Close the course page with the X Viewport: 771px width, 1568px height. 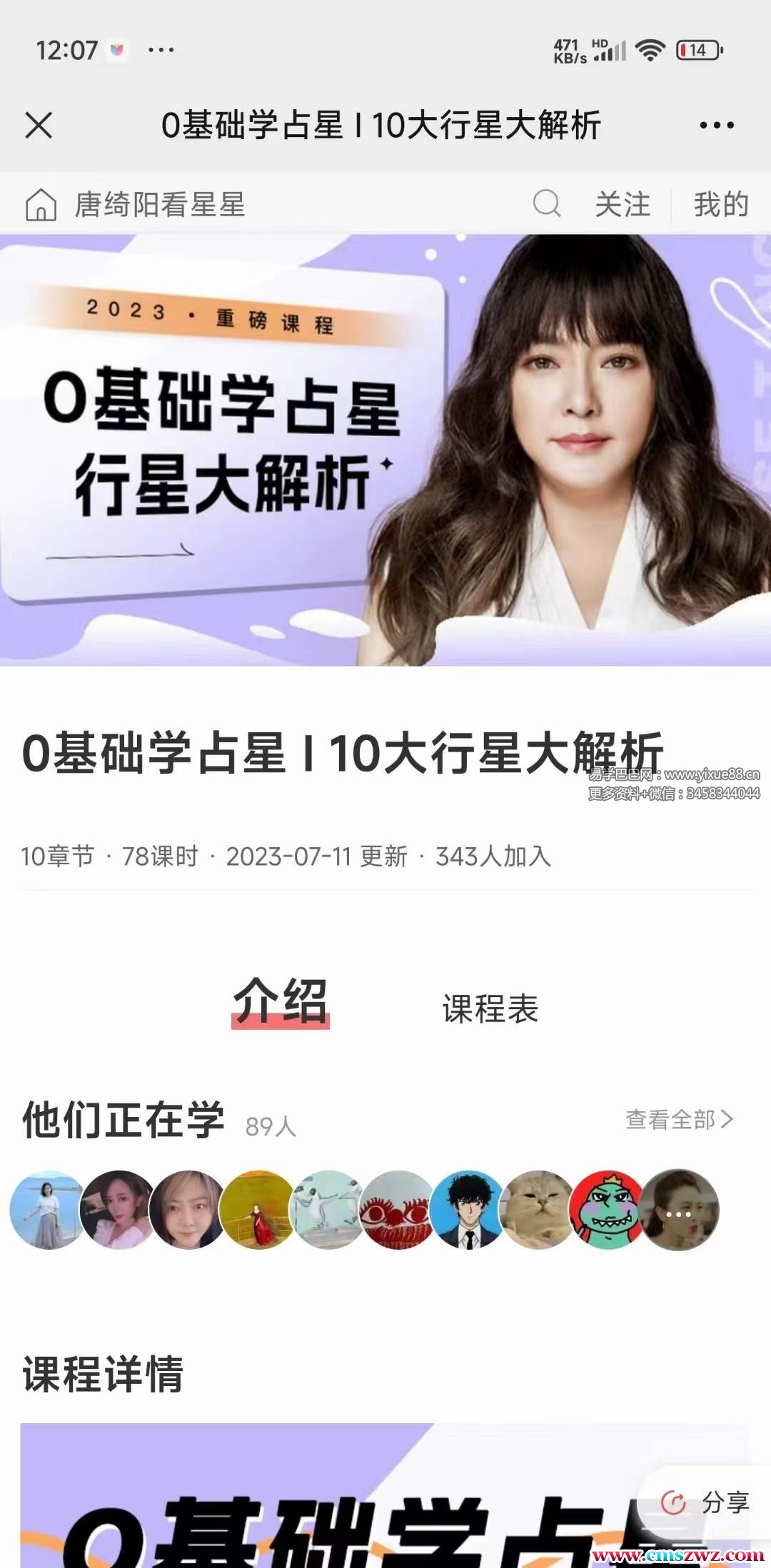point(39,126)
